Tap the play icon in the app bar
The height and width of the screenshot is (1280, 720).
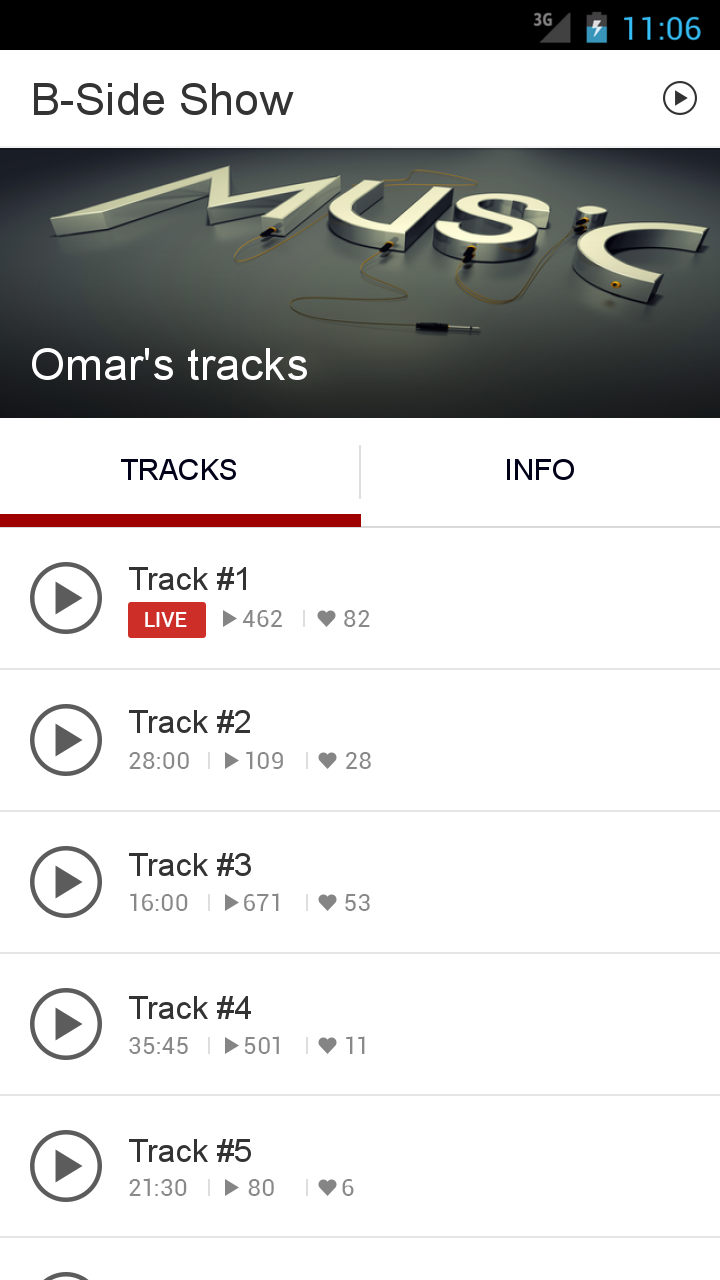pos(679,98)
